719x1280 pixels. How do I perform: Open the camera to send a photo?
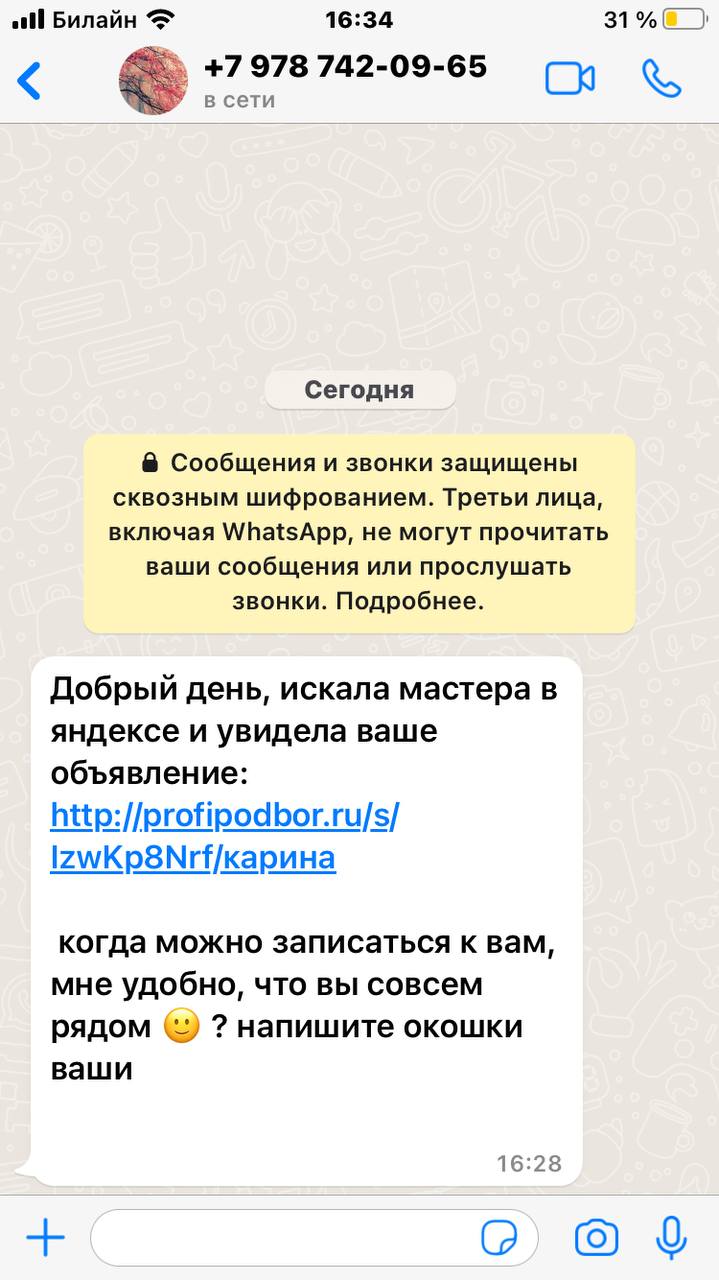(597, 1238)
